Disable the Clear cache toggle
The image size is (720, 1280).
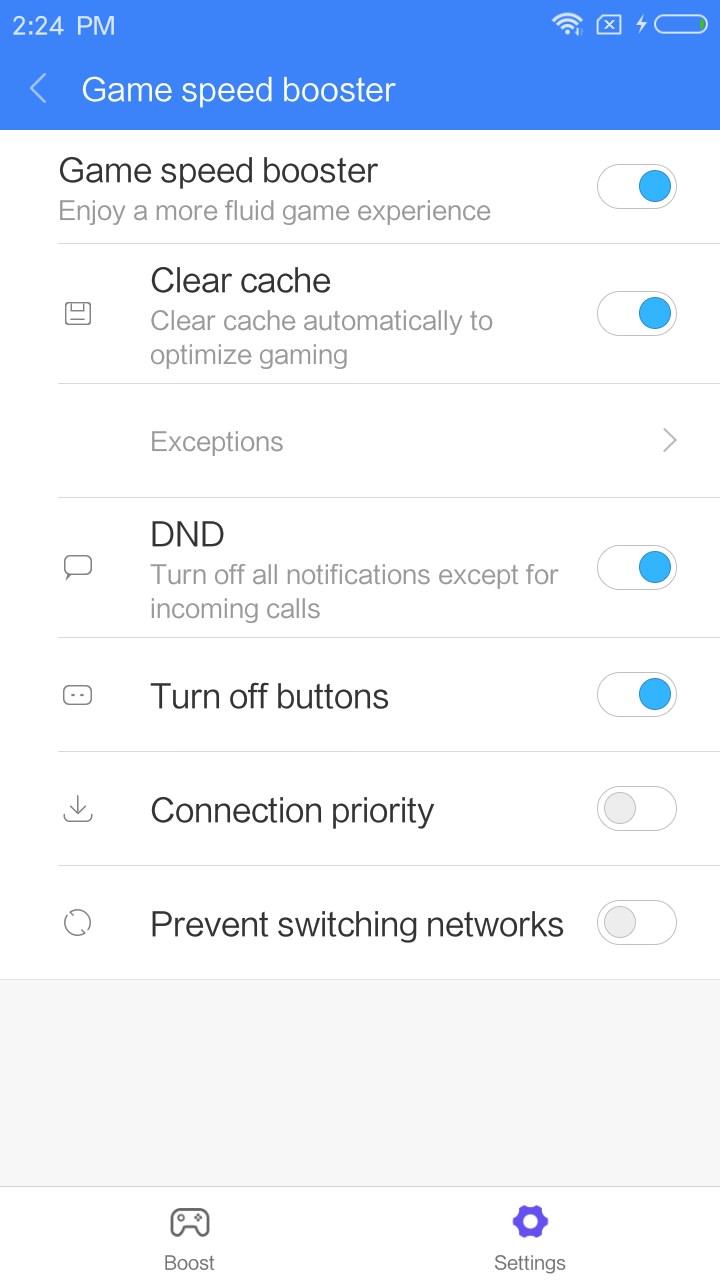(636, 314)
